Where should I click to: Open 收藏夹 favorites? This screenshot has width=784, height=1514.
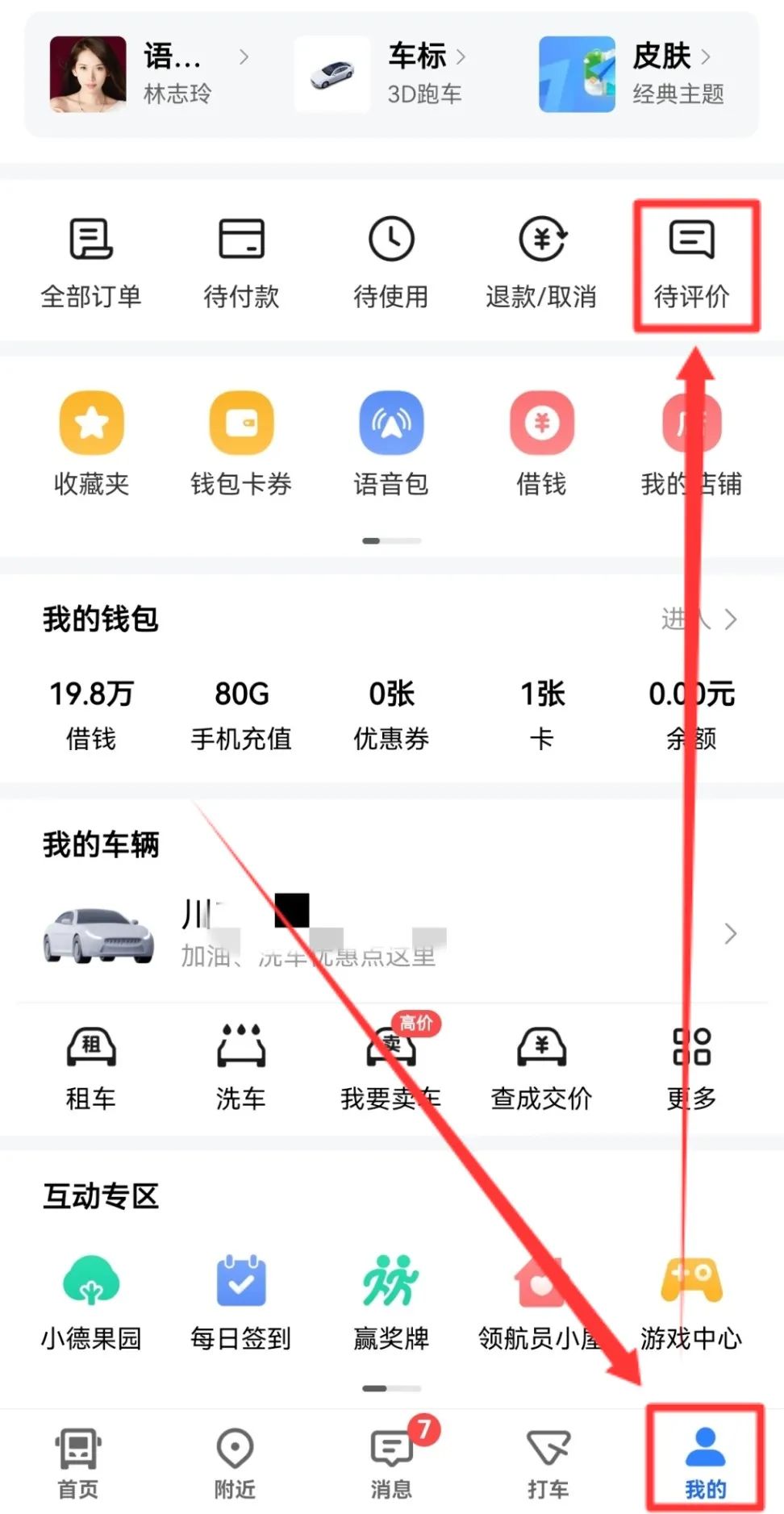tap(91, 444)
